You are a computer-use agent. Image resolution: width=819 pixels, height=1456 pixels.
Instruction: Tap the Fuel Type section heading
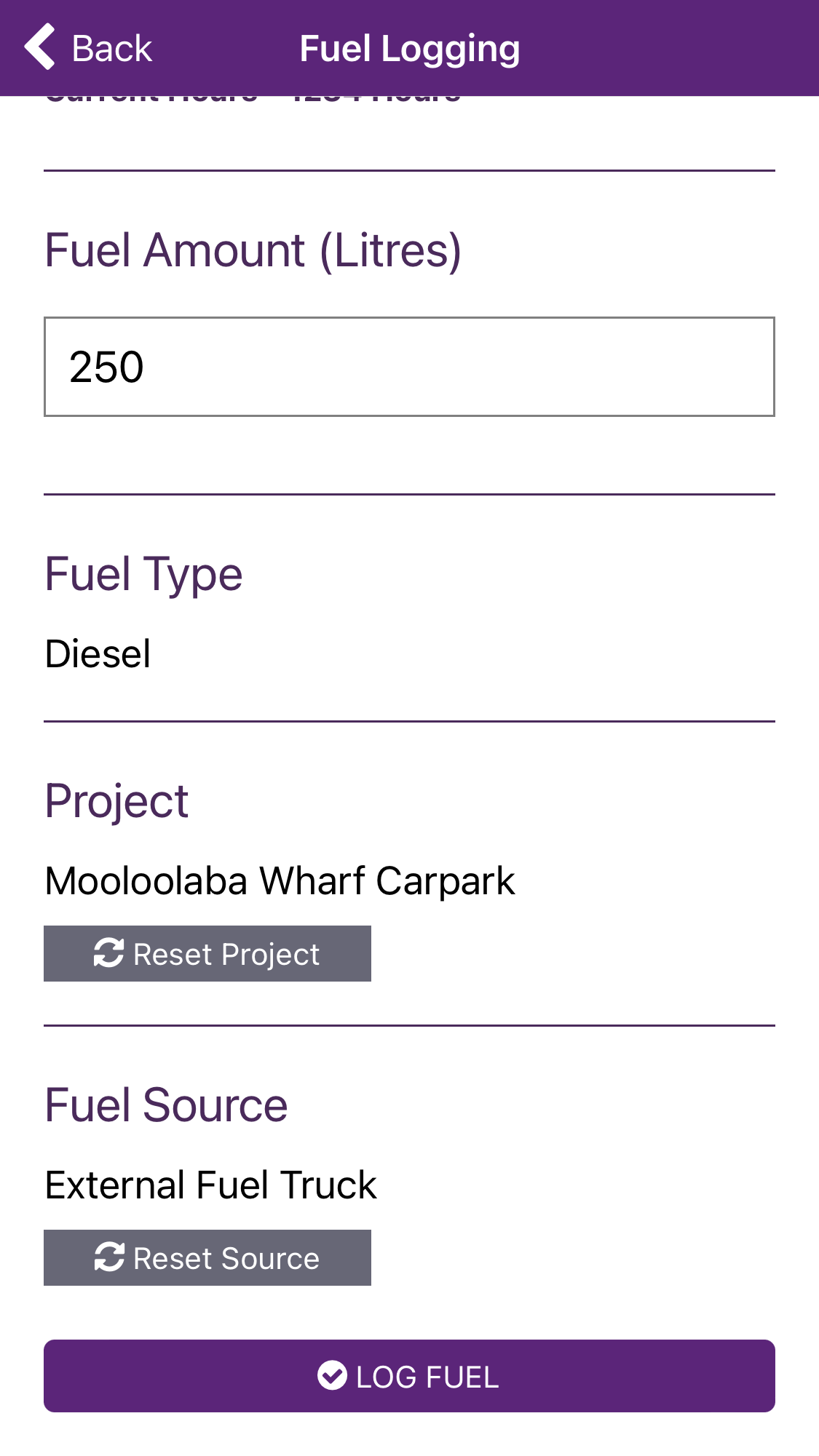click(143, 573)
